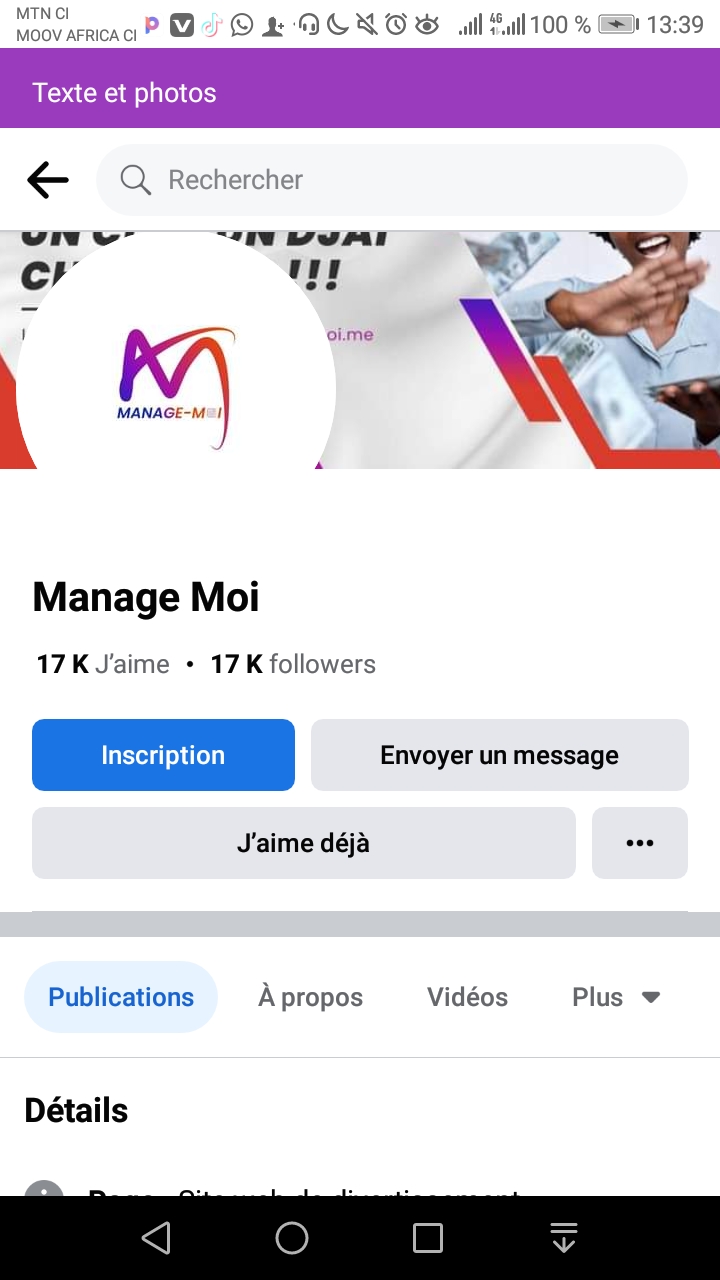This screenshot has height=1280, width=720.
Task: Tap the blue Inscription button
Action: tap(163, 755)
